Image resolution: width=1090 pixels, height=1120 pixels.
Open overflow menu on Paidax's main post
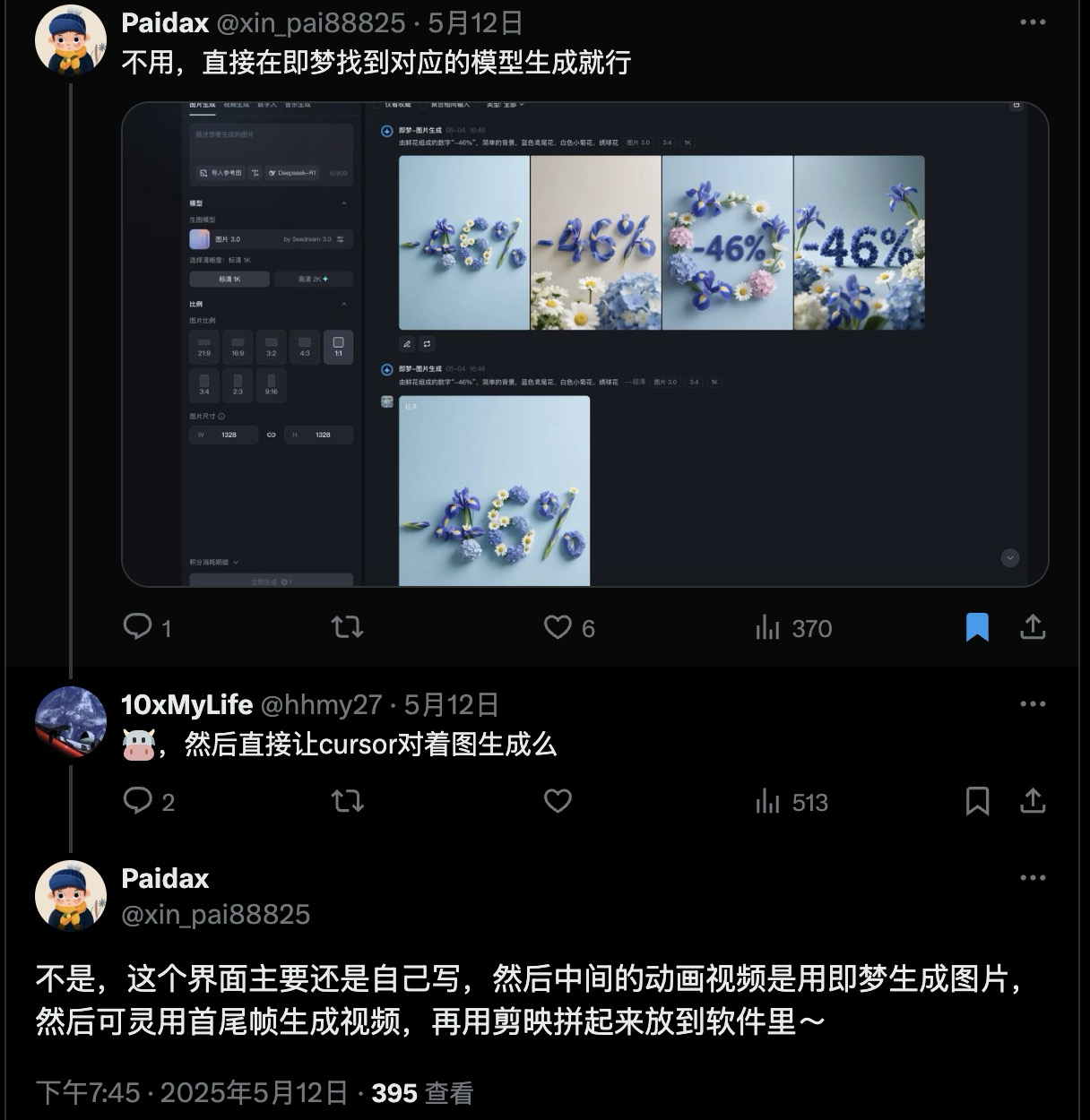coord(1033,878)
